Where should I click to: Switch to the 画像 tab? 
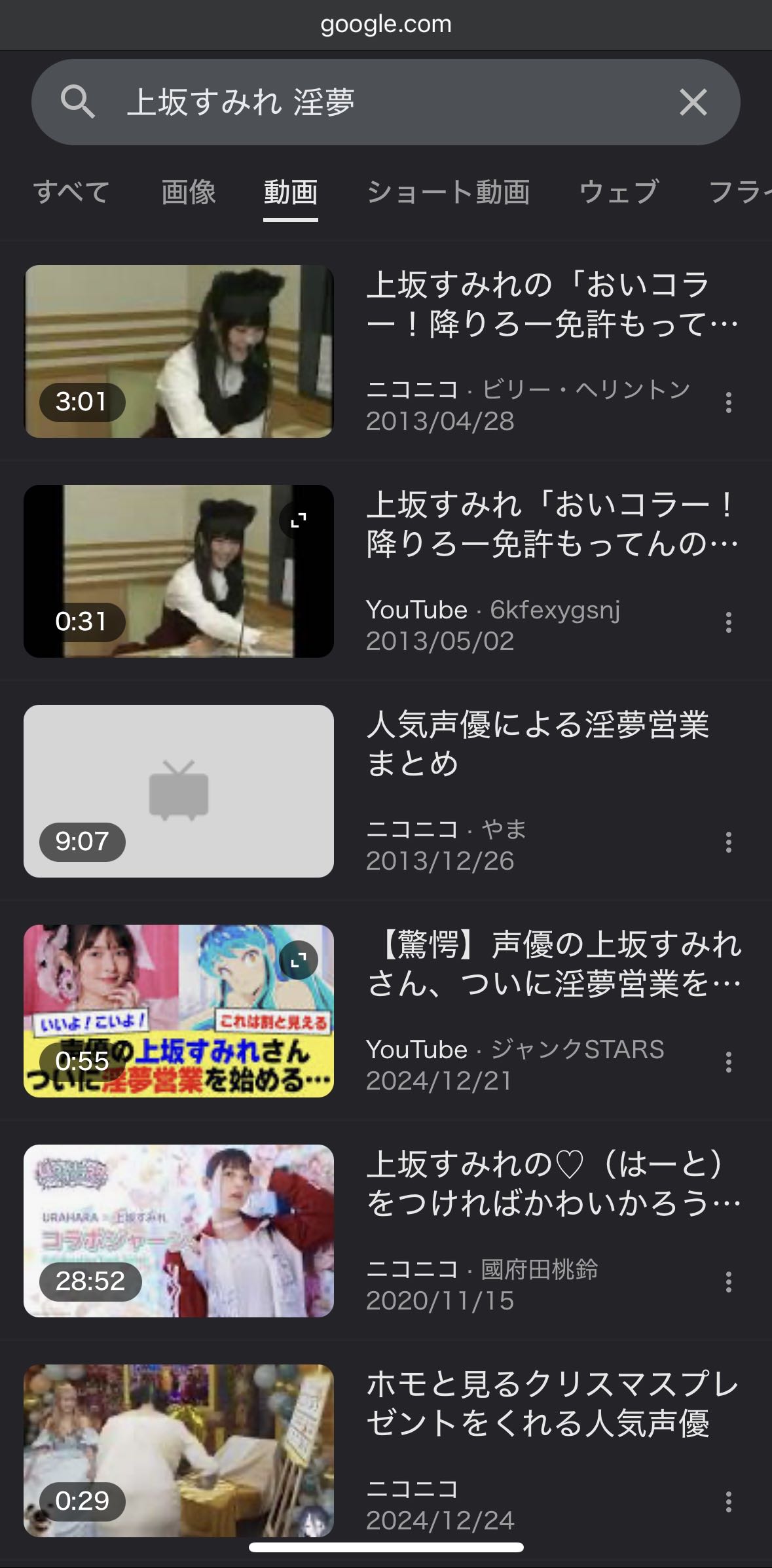click(189, 192)
